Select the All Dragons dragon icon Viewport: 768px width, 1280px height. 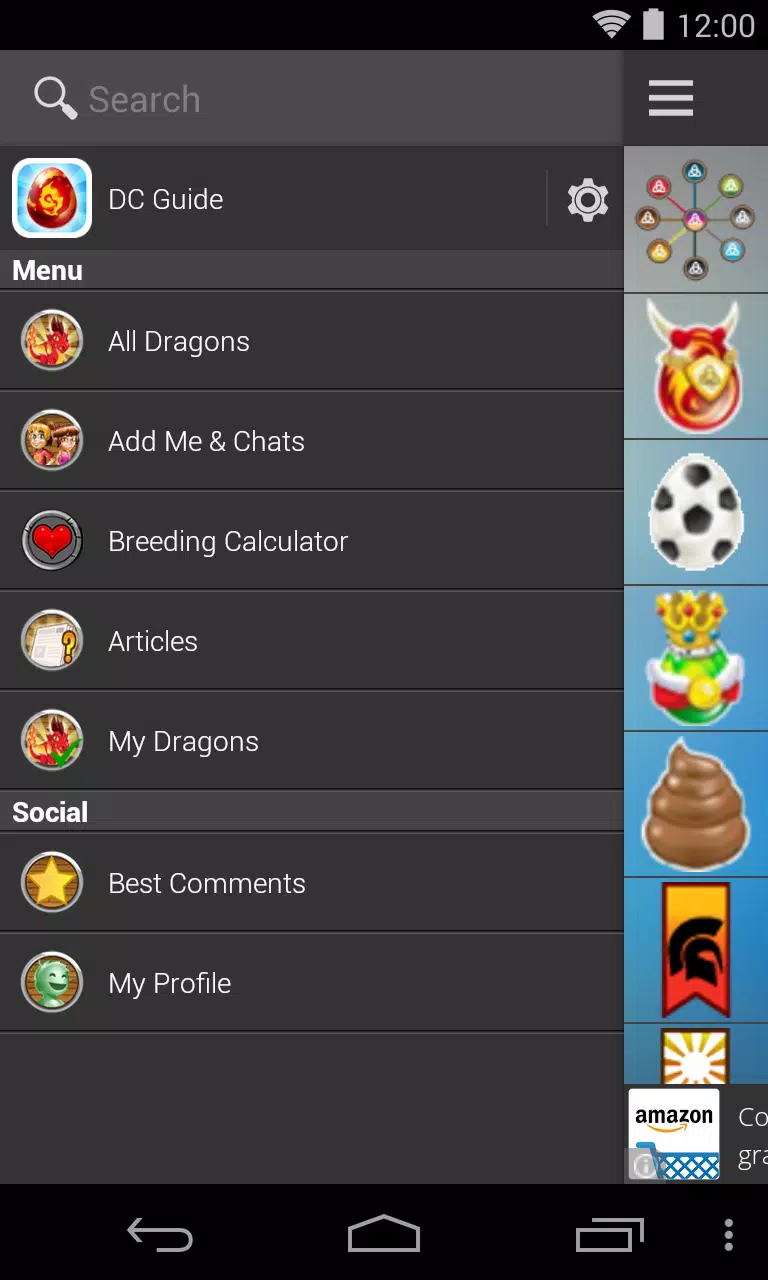pyautogui.click(x=51, y=340)
